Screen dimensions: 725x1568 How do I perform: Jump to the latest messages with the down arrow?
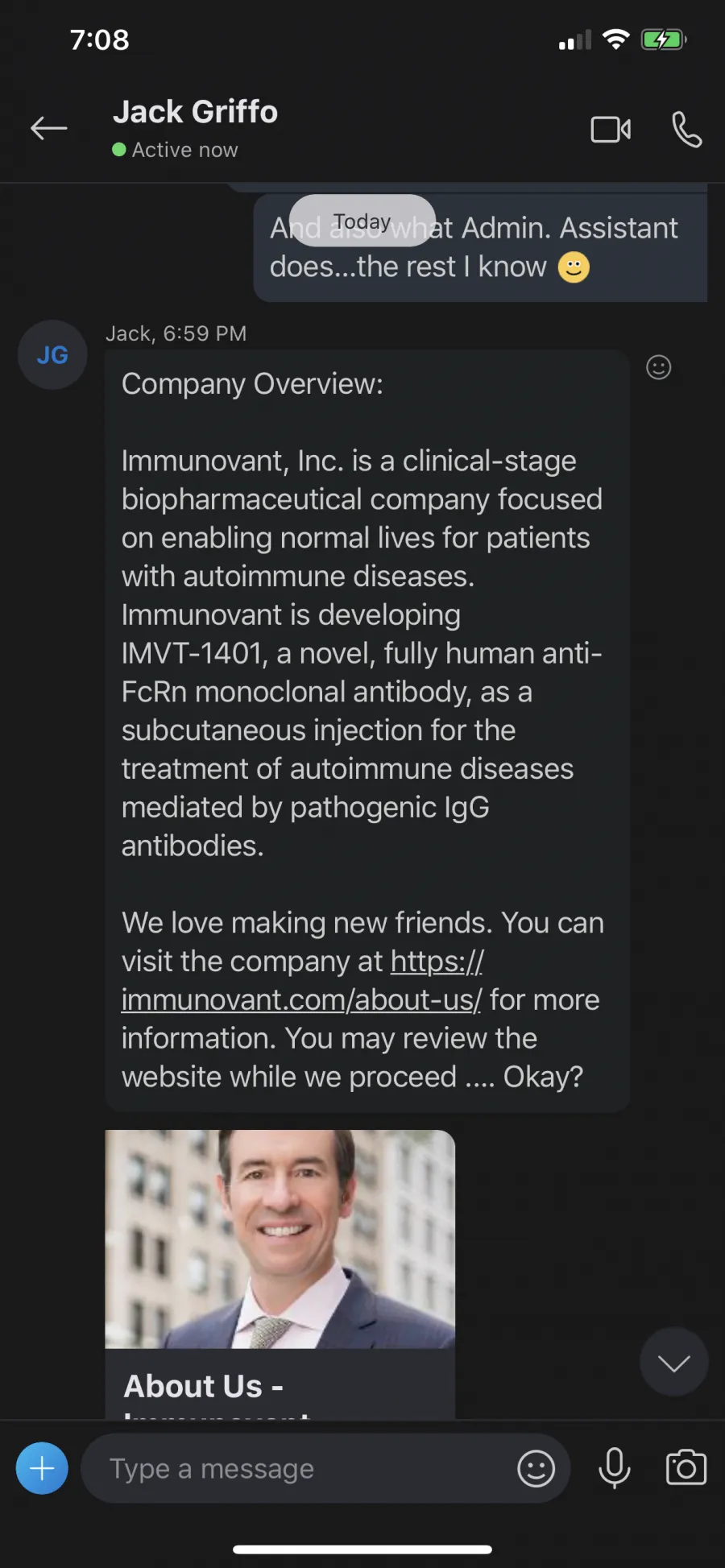tap(673, 1362)
